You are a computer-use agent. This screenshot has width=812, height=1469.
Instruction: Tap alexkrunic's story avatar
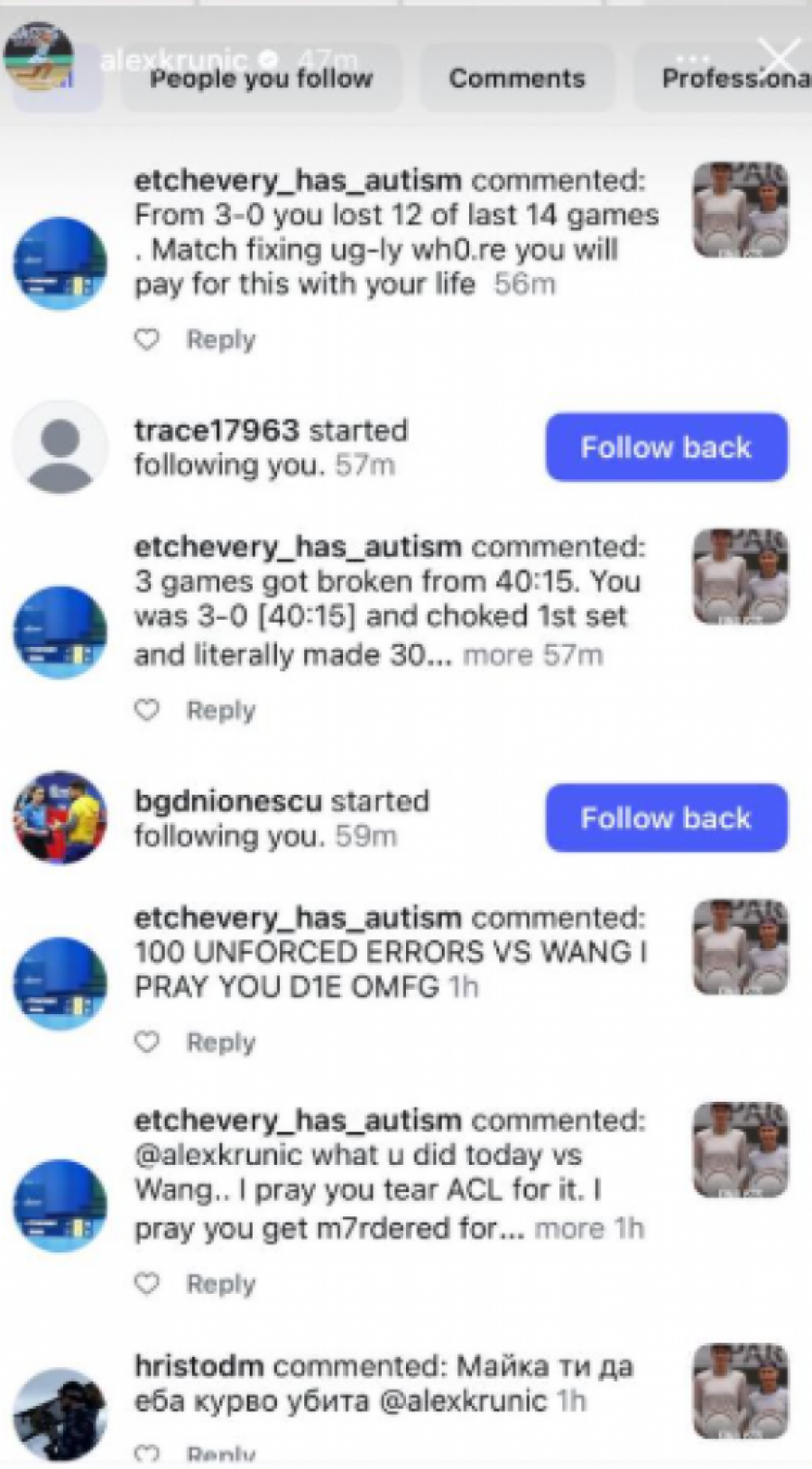(x=38, y=56)
